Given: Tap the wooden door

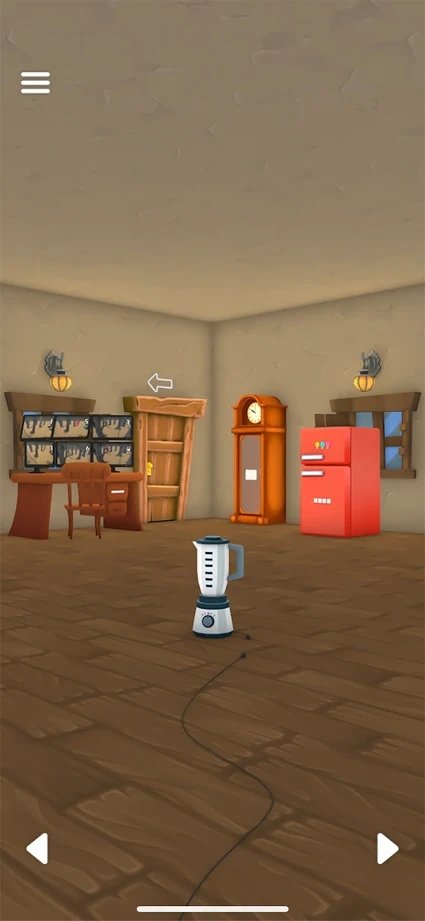Looking at the screenshot, I should click(164, 459).
